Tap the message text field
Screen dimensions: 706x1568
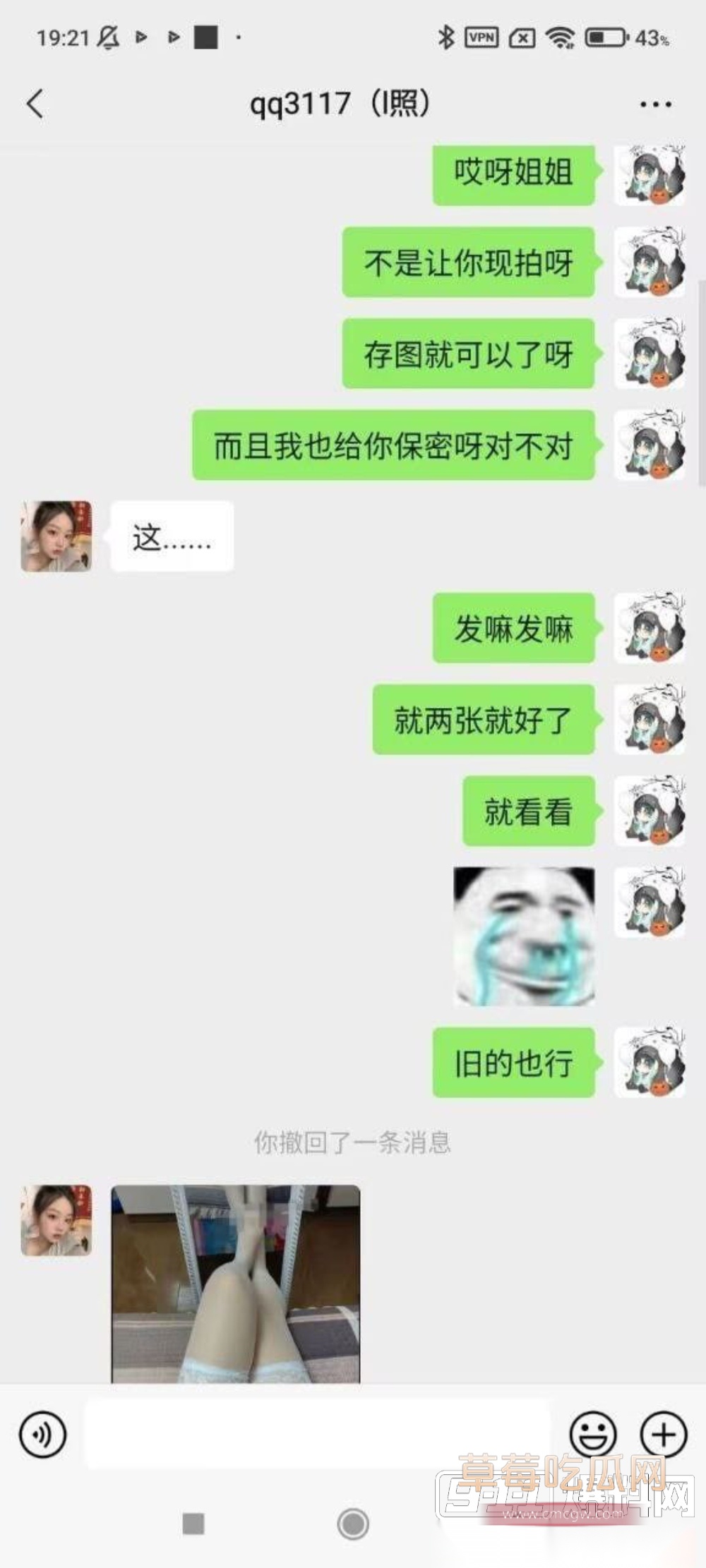click(318, 1434)
